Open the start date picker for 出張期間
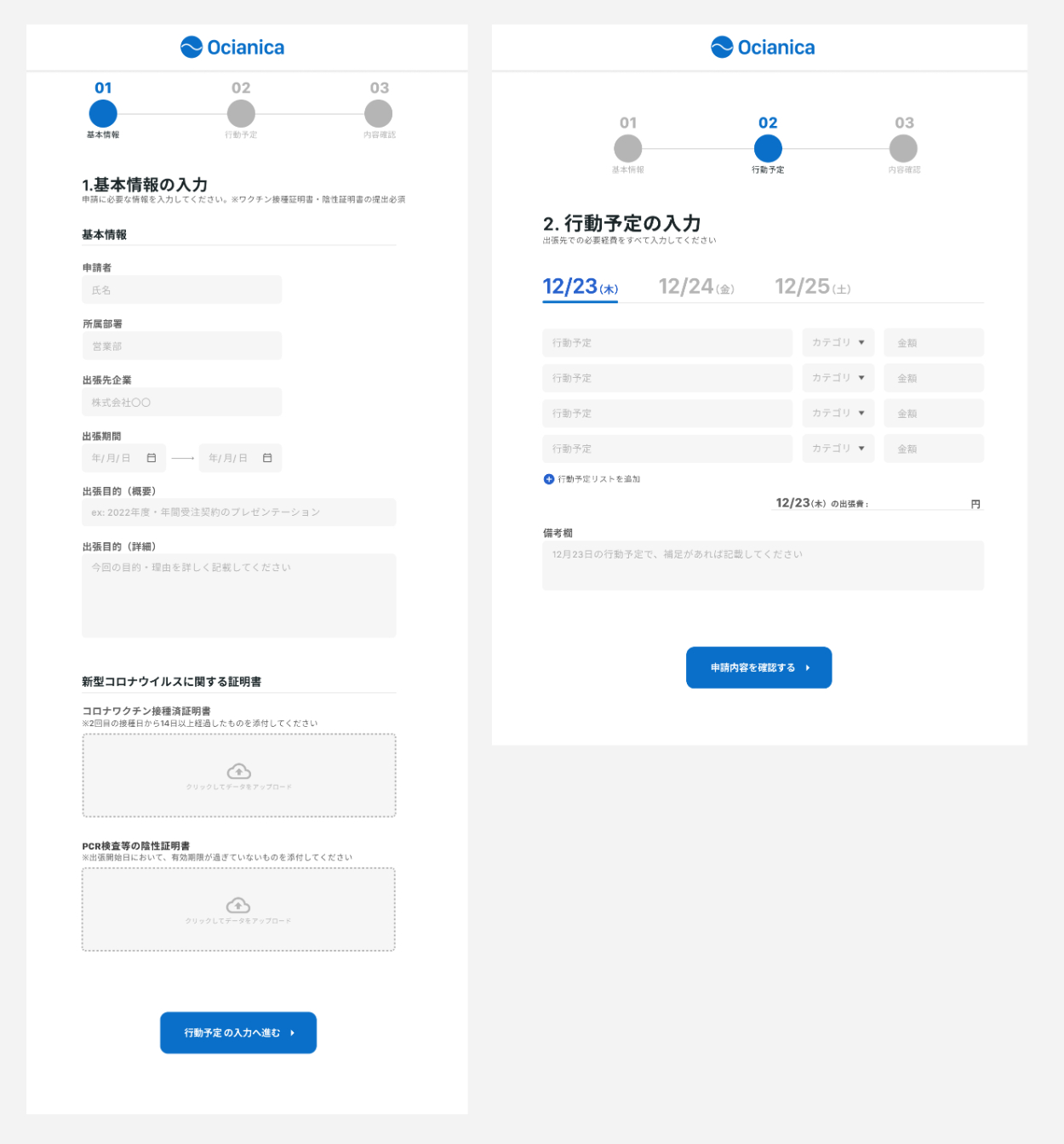The height and width of the screenshot is (1144, 1064). [x=124, y=458]
